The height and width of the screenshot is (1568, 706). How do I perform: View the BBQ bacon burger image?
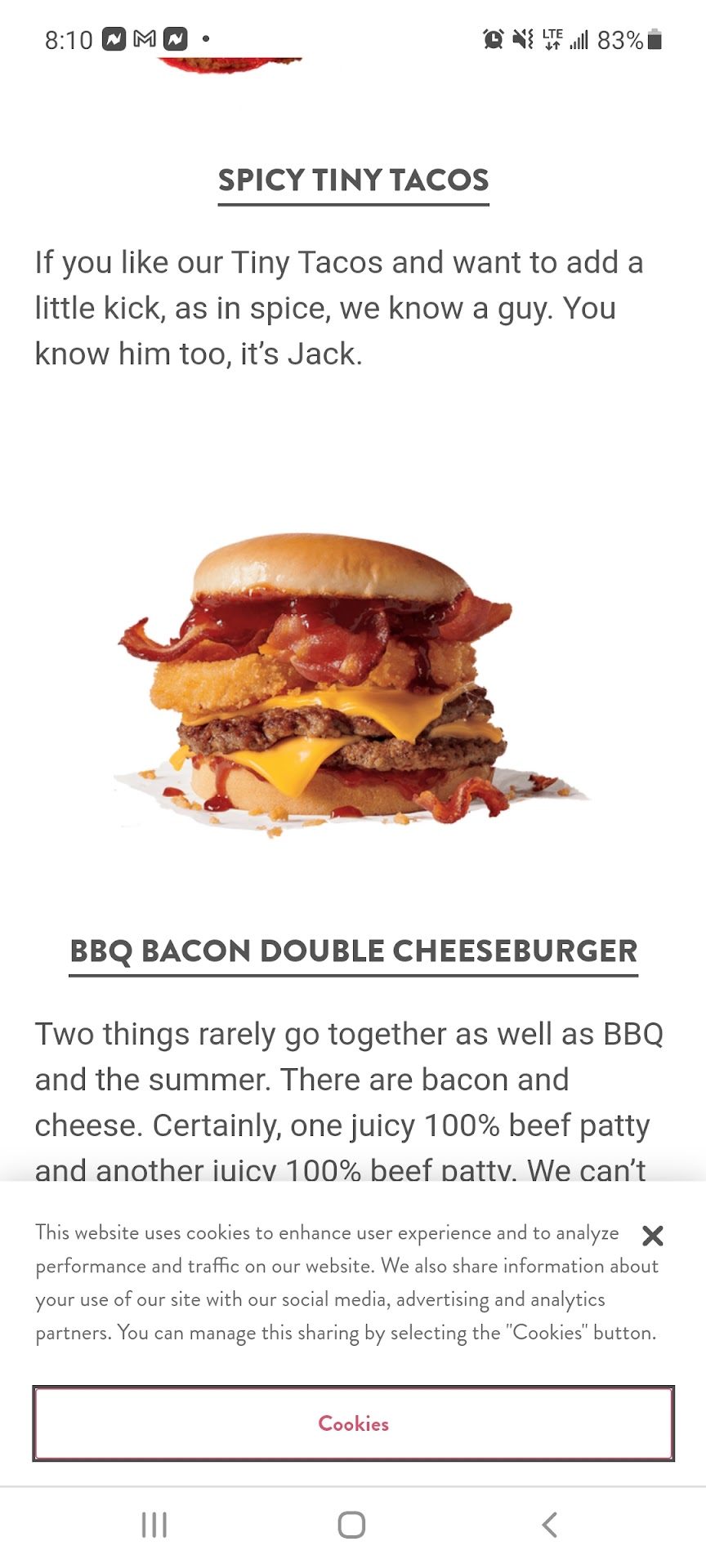pos(351,686)
